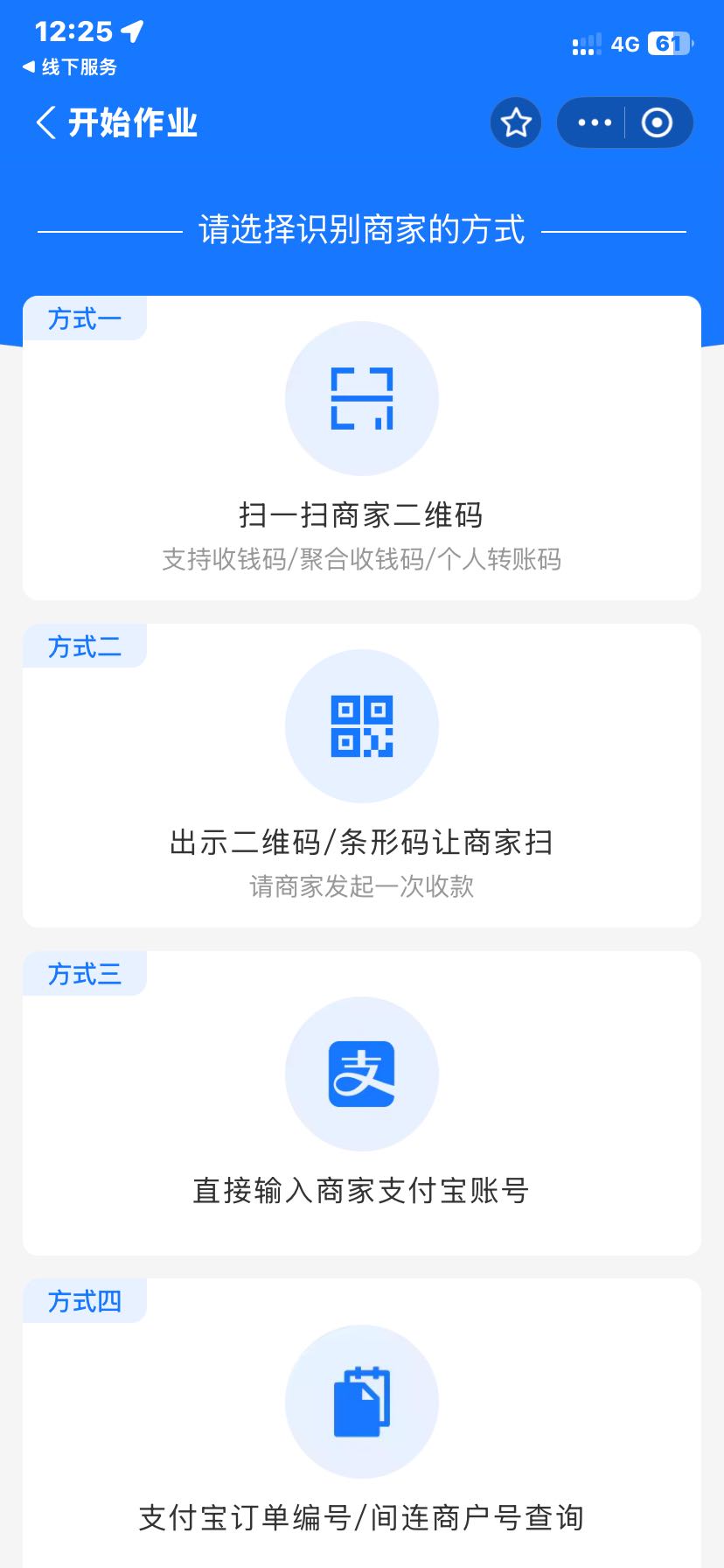Select the scan QR code icon in 方式一
Image resolution: width=724 pixels, height=1568 pixels.
tap(362, 398)
